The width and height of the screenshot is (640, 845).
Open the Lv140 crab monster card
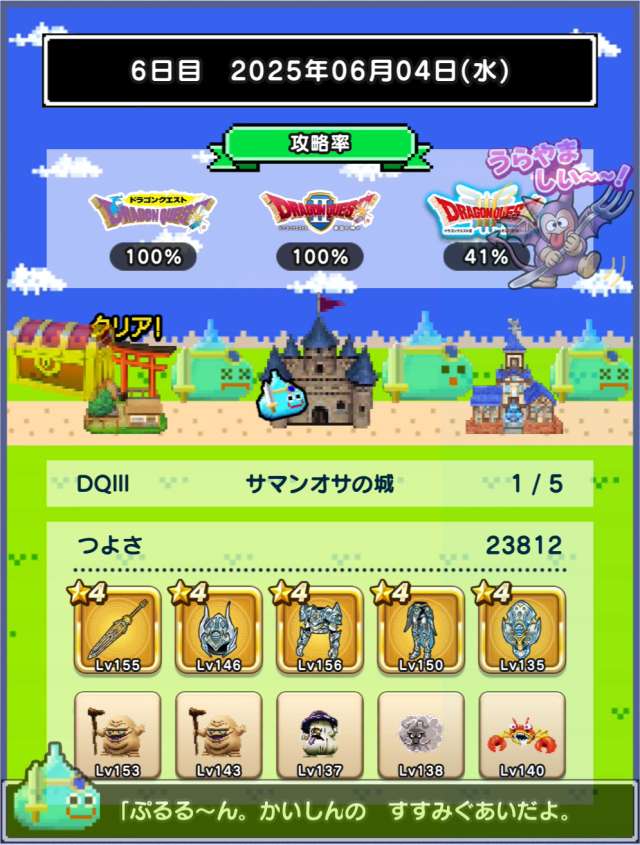pyautogui.click(x=522, y=735)
